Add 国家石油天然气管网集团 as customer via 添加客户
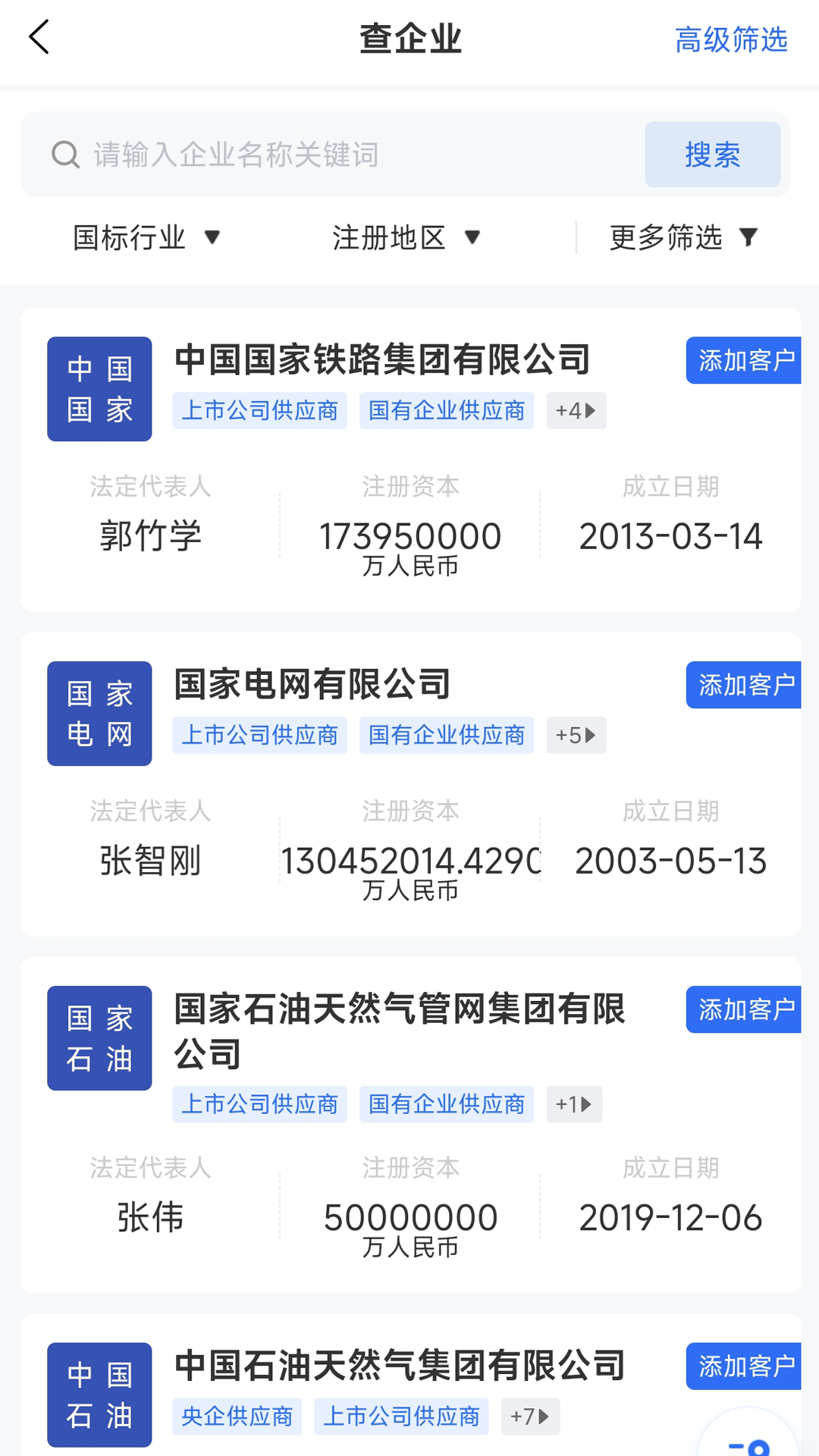Screen dimensions: 819x1456 [744, 1009]
